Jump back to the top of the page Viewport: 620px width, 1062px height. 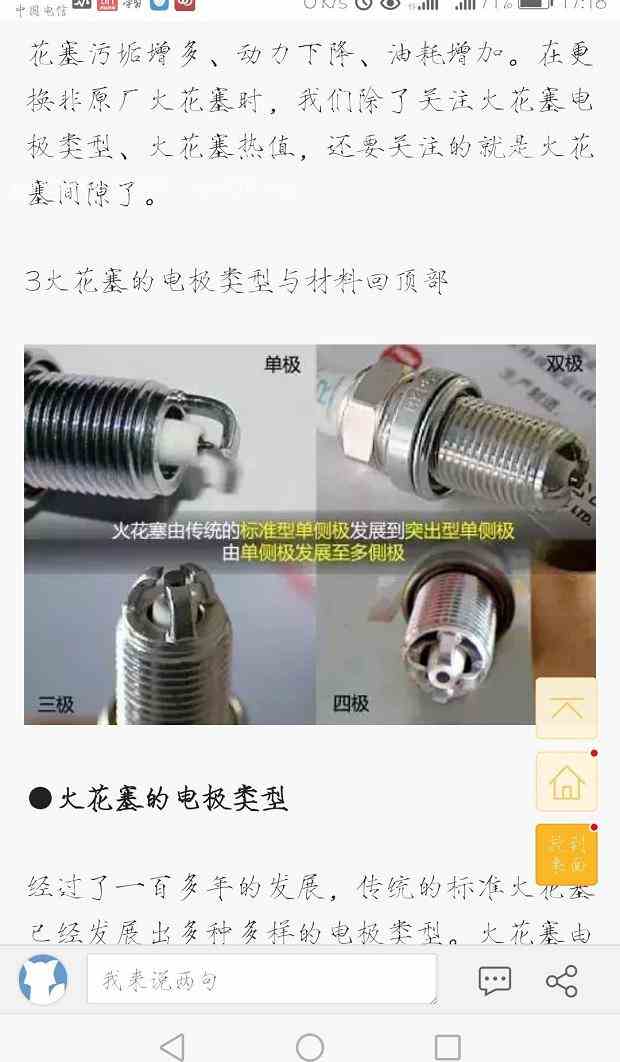point(566,708)
